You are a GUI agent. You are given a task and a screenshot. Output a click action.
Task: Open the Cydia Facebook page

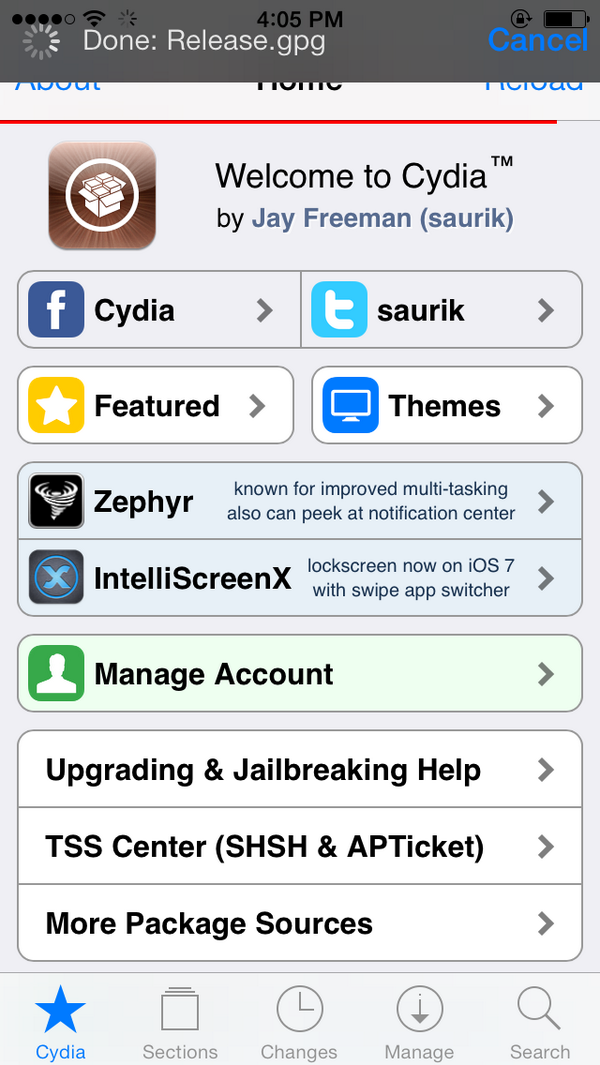coord(159,310)
